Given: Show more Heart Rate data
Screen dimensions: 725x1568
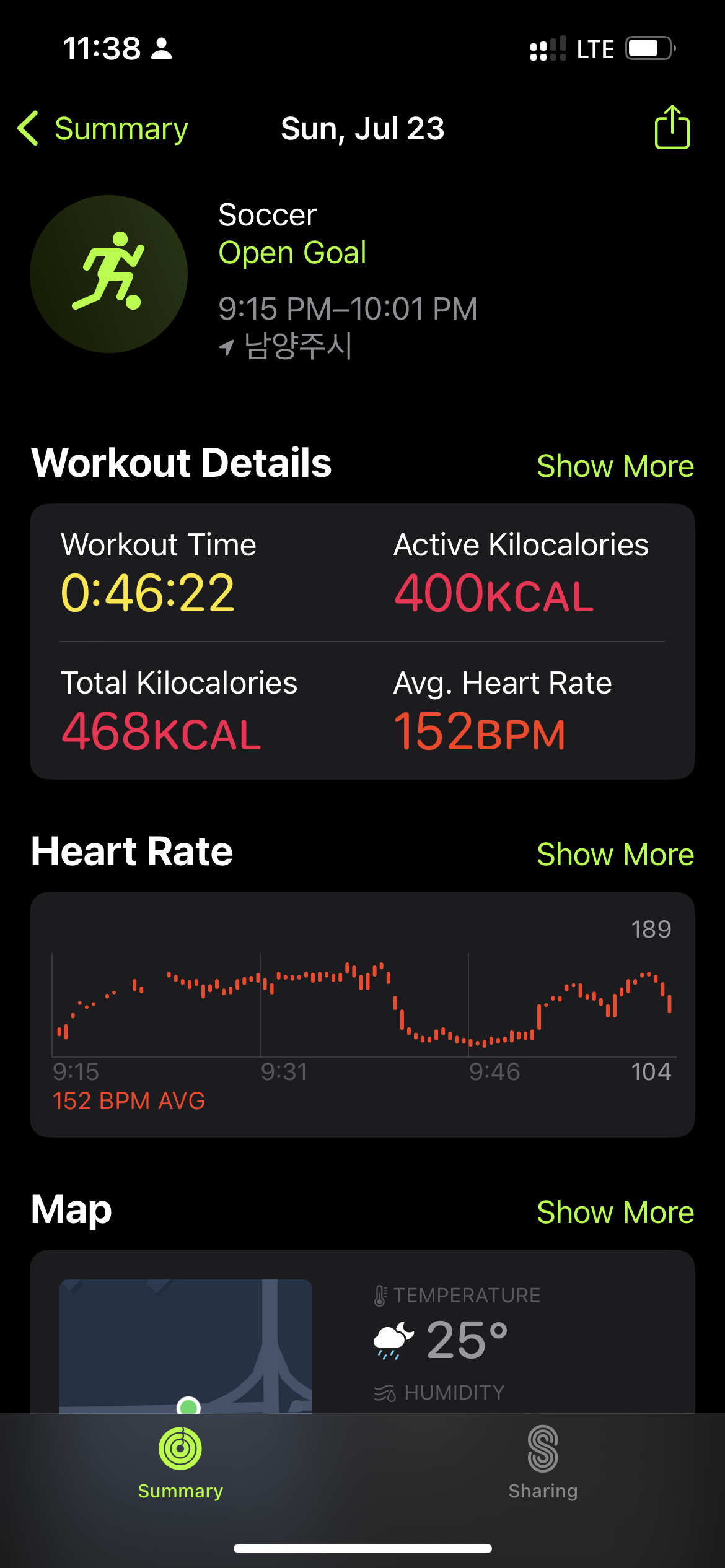Looking at the screenshot, I should [615, 854].
